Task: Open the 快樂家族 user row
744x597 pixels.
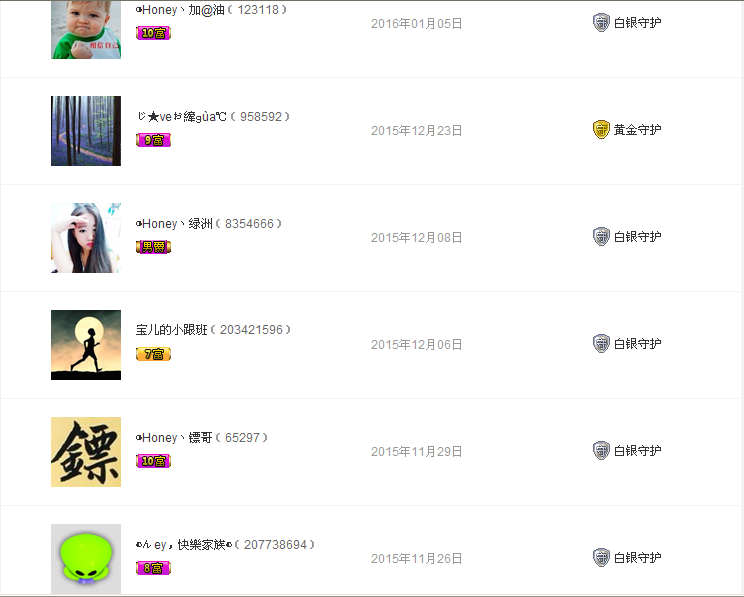Action: (x=225, y=545)
